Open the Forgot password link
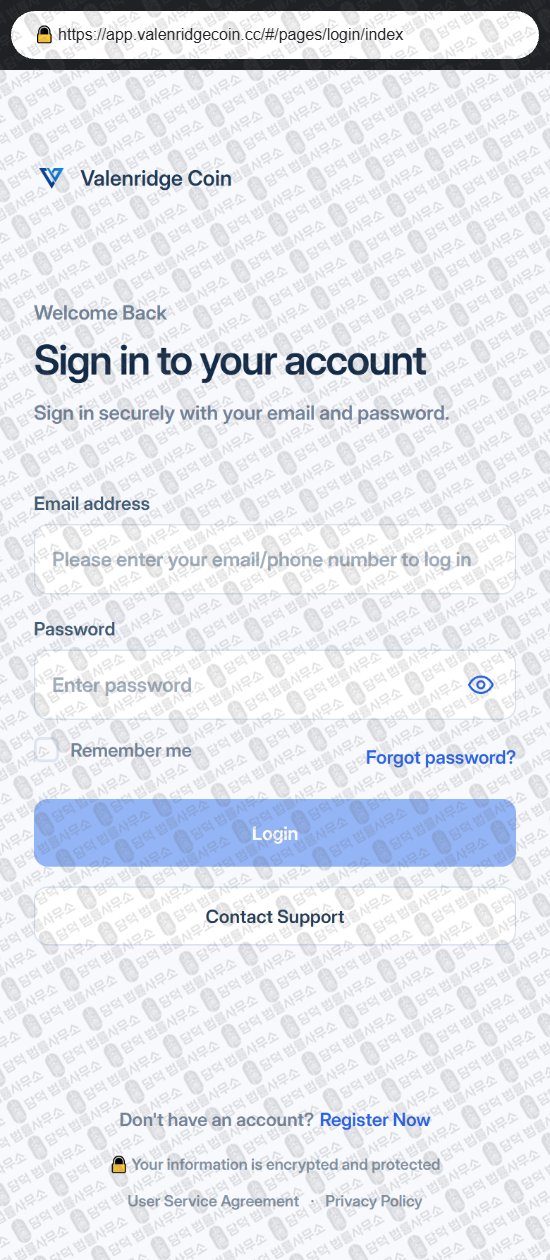 pos(441,758)
